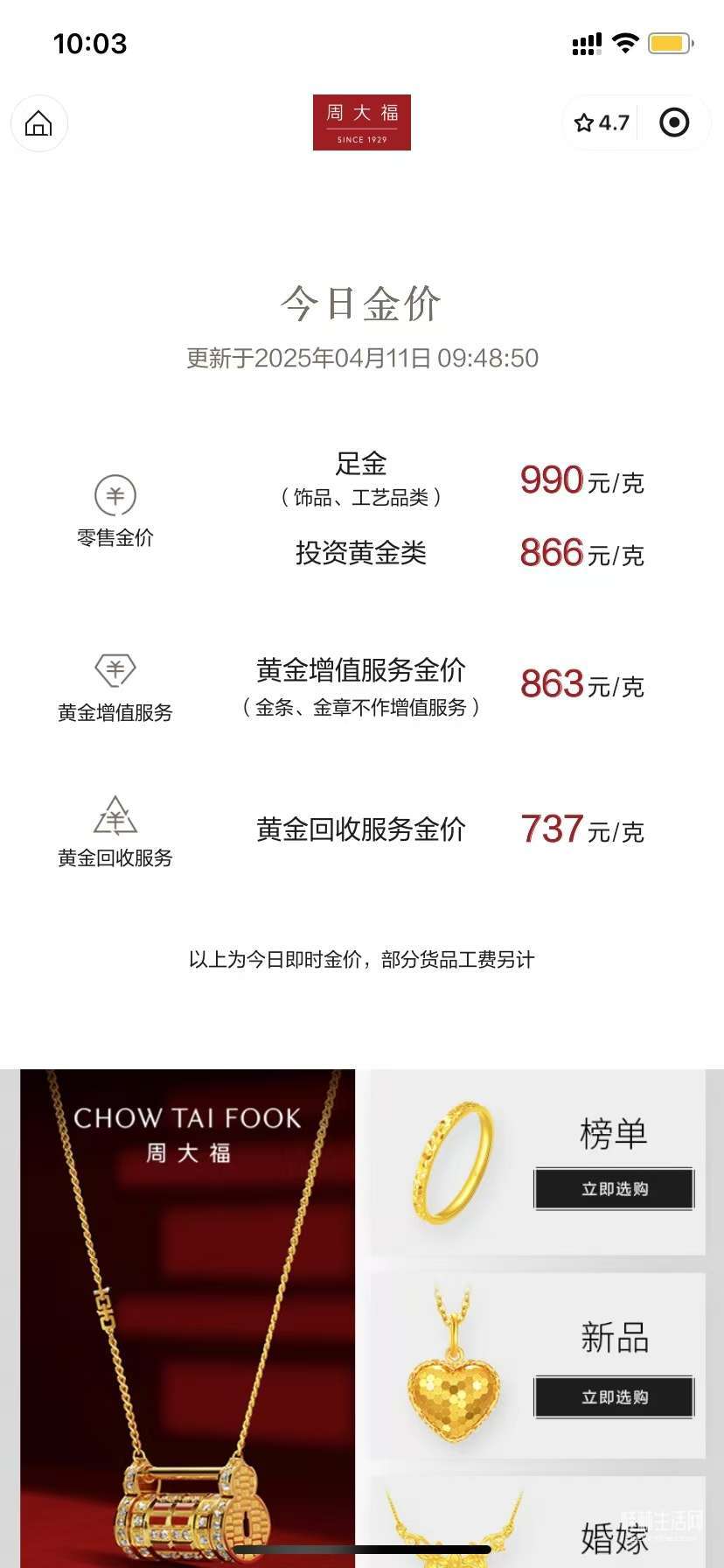Image resolution: width=724 pixels, height=1568 pixels.
Task: Tap 立即选购 under 榜单
Action: (614, 1189)
